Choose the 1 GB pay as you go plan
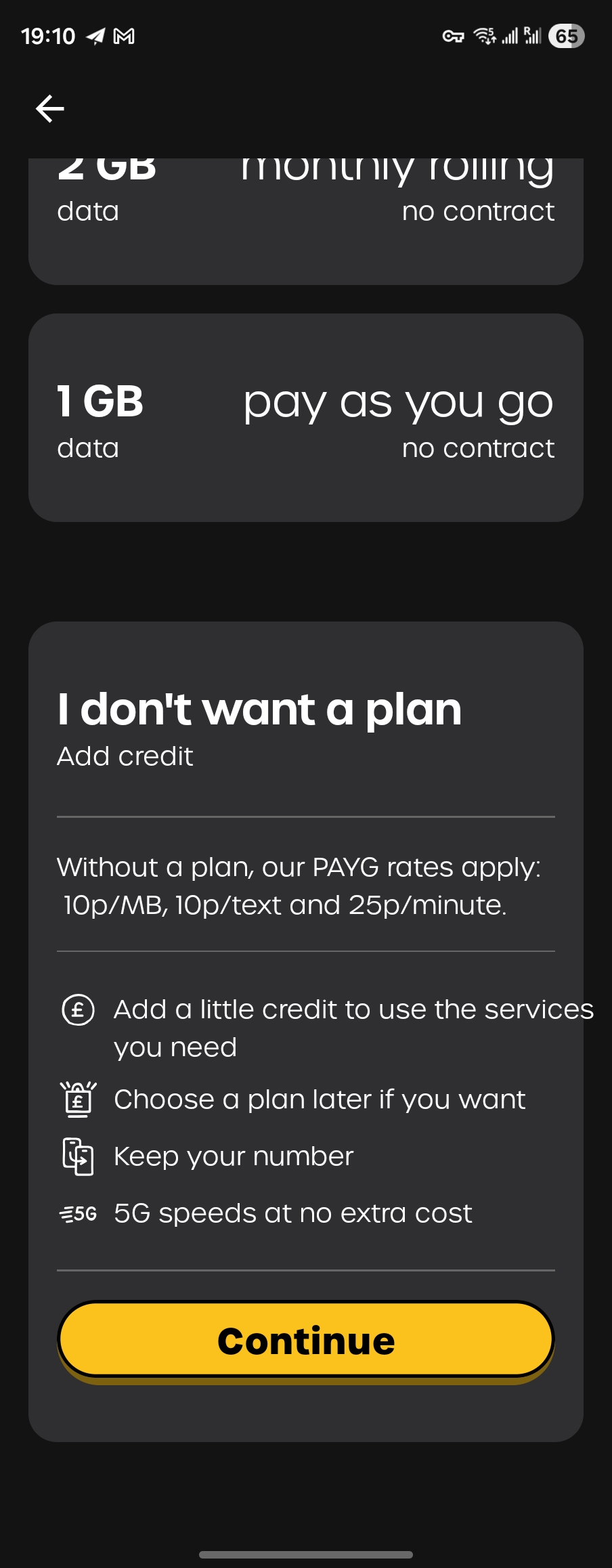This screenshot has width=612, height=1568. coord(305,418)
